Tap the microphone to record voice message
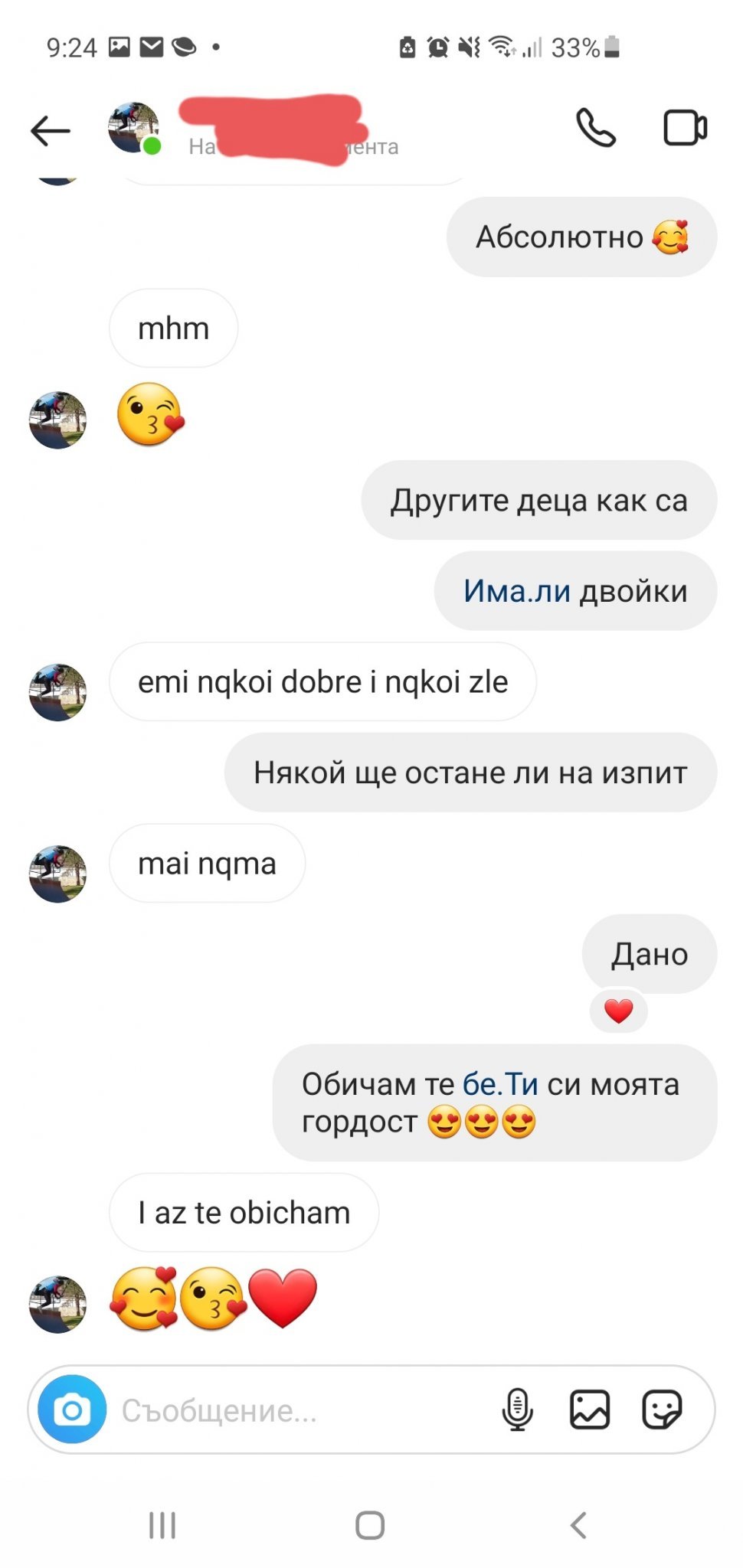This screenshot has width=743, height=1568. tap(517, 1410)
